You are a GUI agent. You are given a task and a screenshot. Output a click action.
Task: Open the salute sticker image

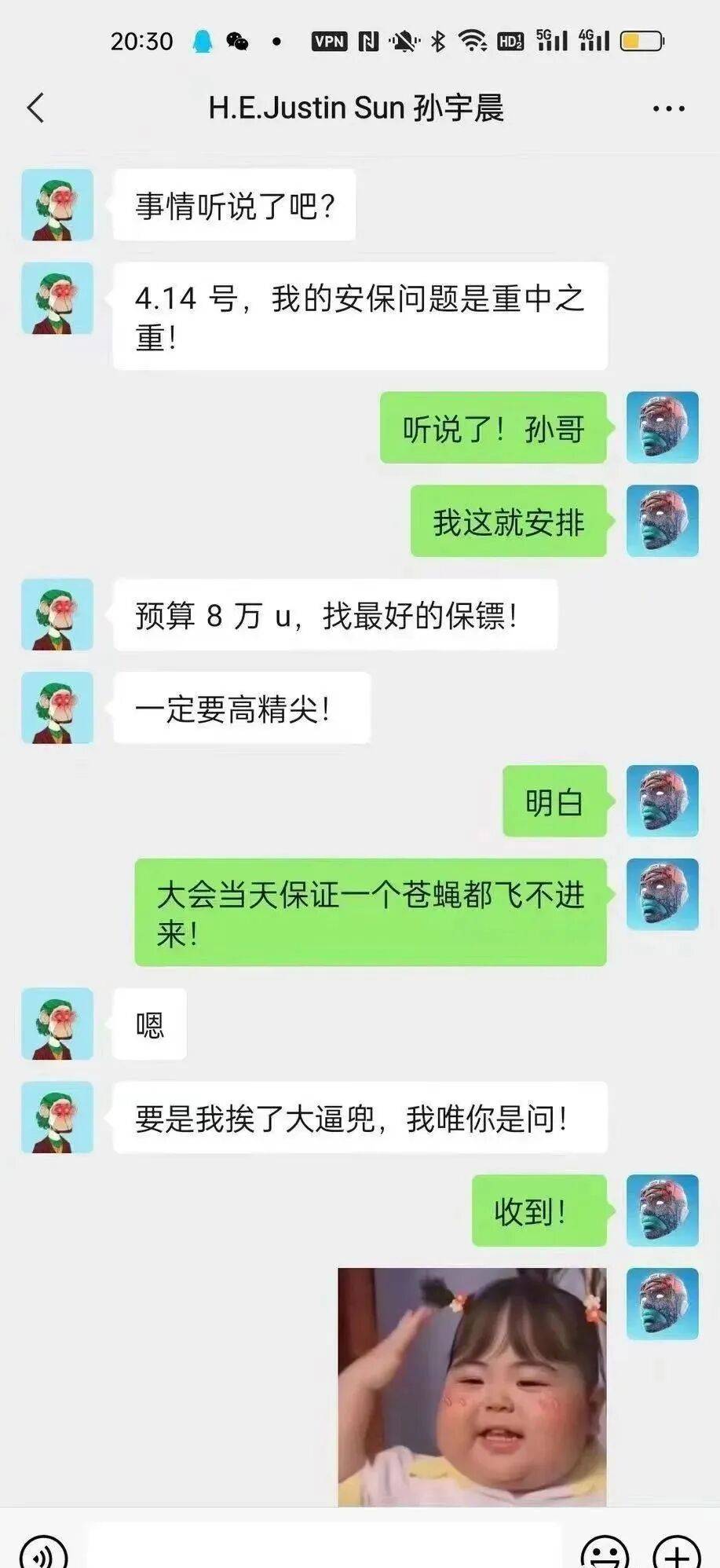(x=472, y=1386)
